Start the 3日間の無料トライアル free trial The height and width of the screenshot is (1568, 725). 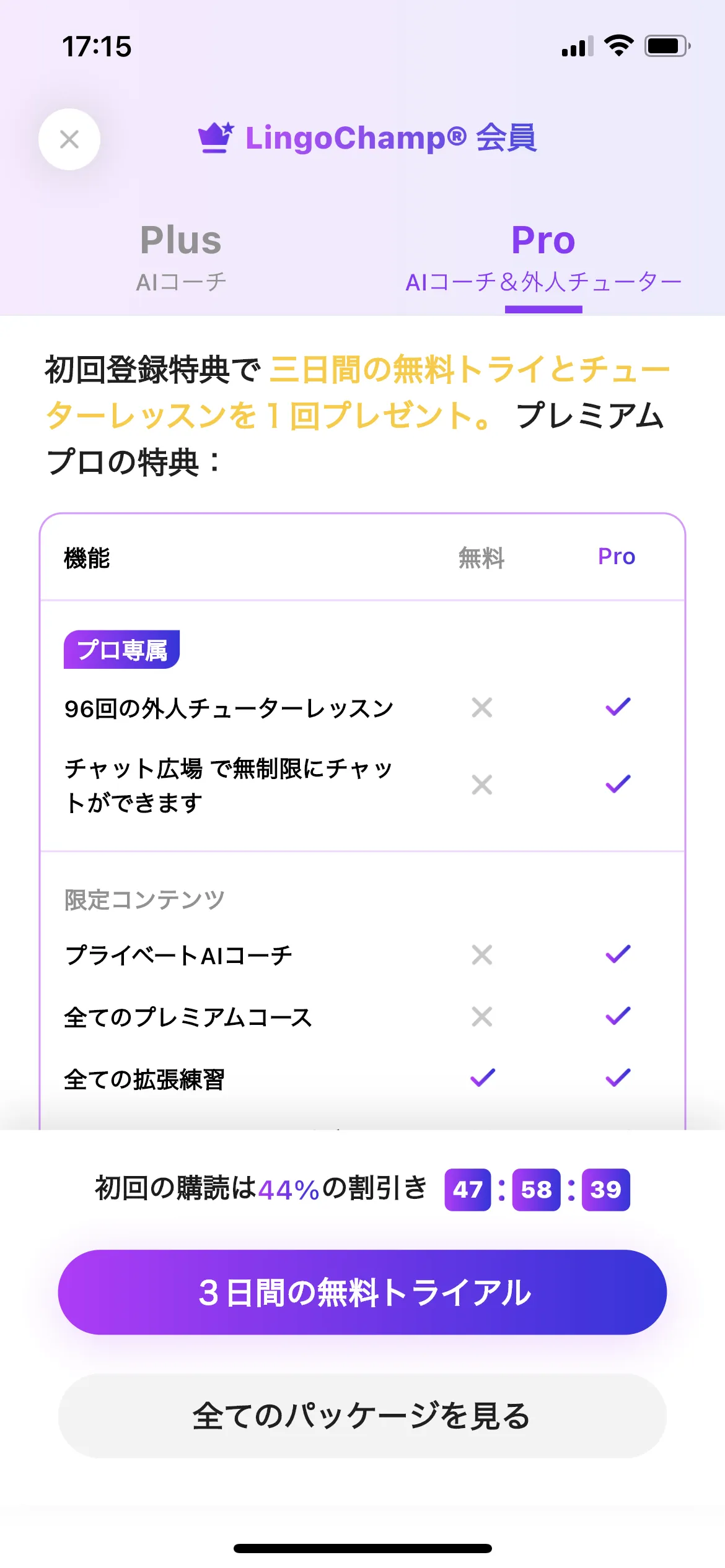pos(362,1292)
